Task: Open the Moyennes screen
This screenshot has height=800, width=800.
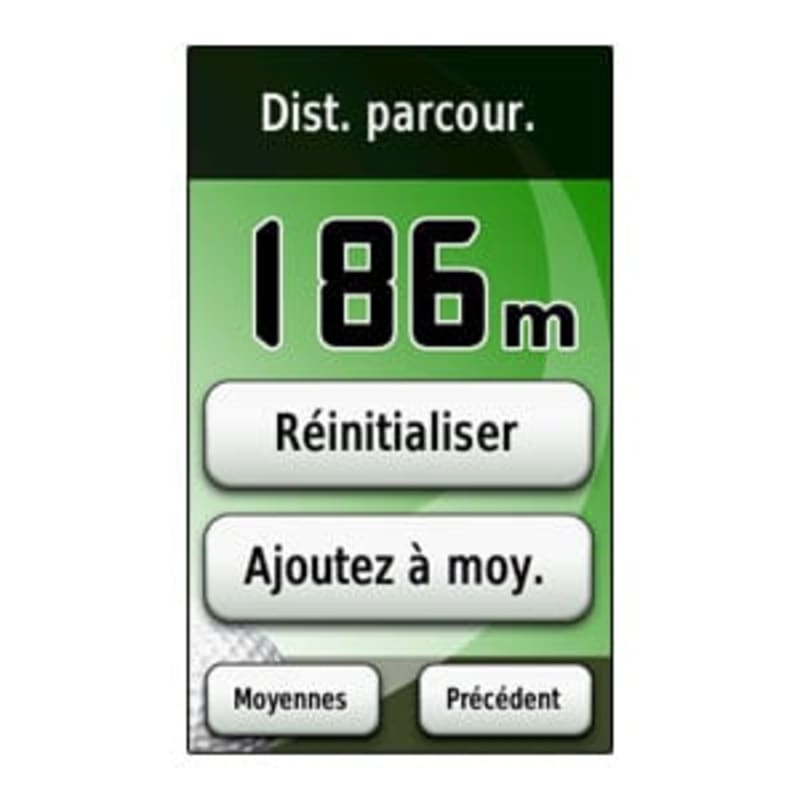Action: point(292,699)
